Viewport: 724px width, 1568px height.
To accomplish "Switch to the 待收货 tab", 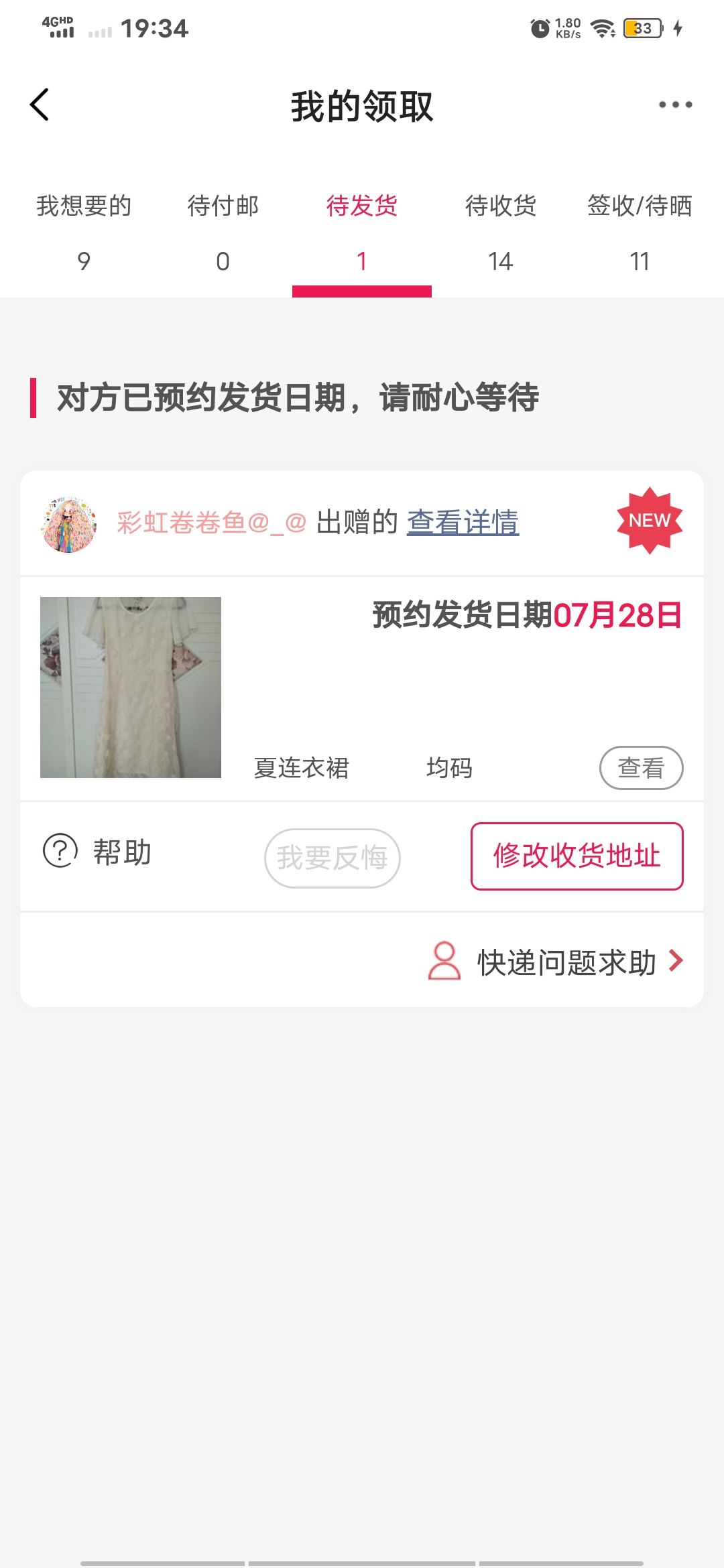I will [501, 233].
